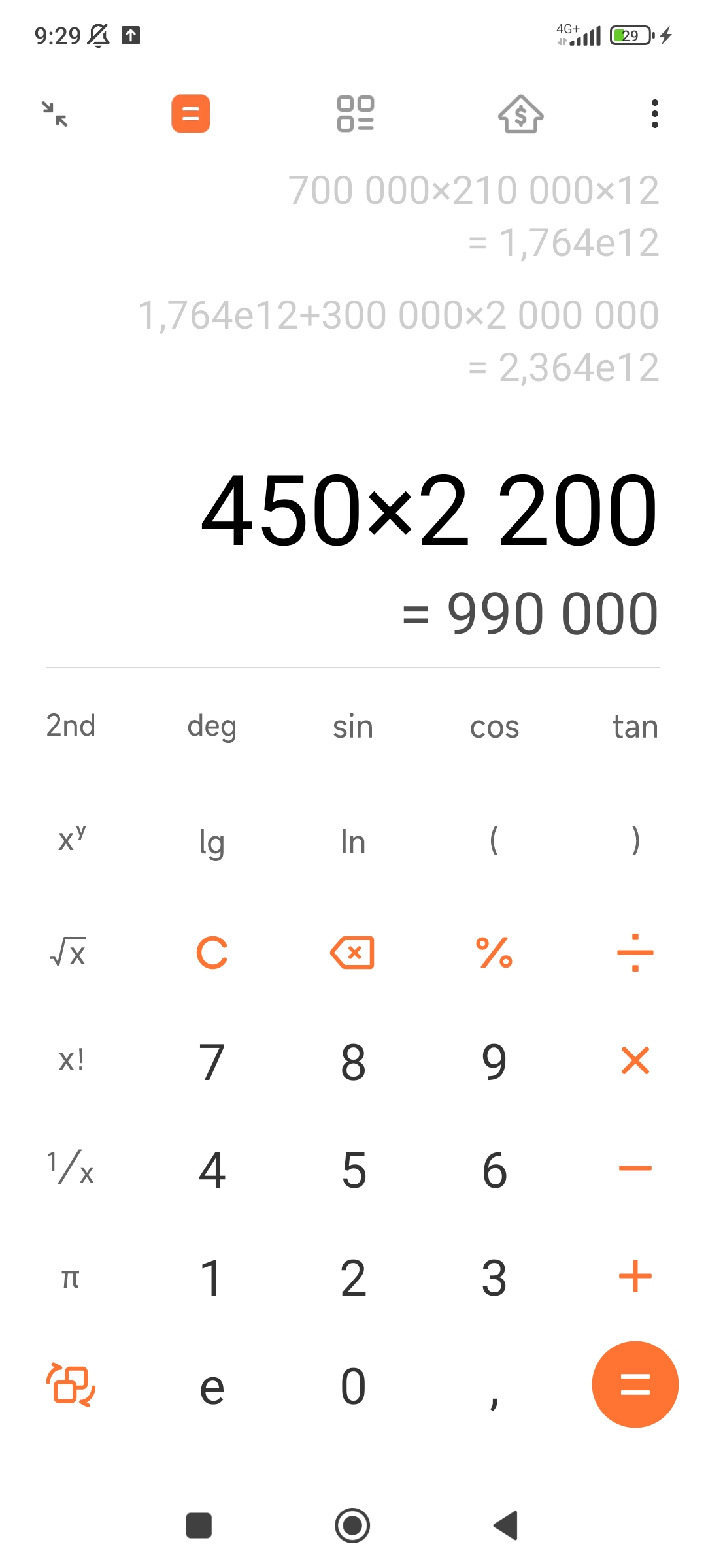
Task: Insert the sin function
Action: (353, 726)
